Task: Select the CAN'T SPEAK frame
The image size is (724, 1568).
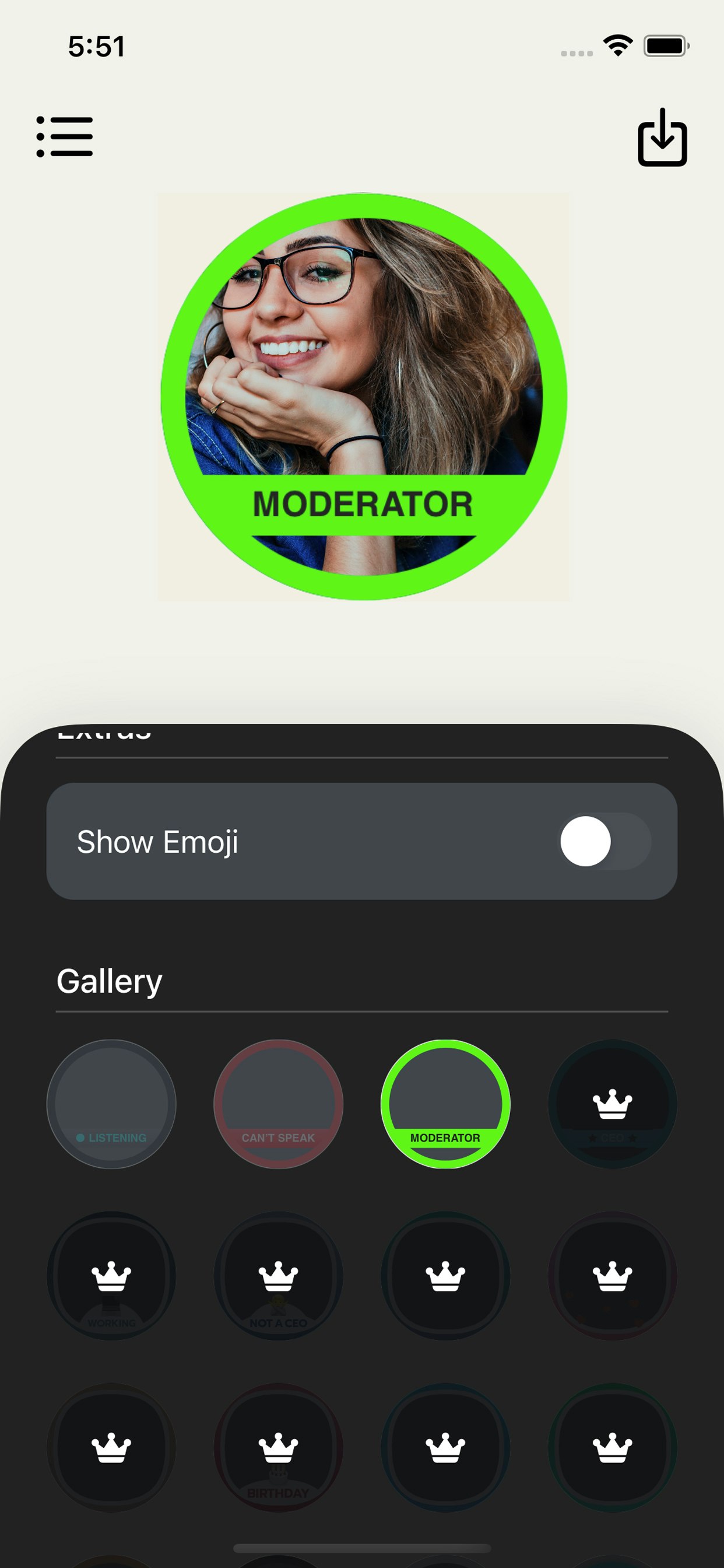Action: tap(278, 1104)
